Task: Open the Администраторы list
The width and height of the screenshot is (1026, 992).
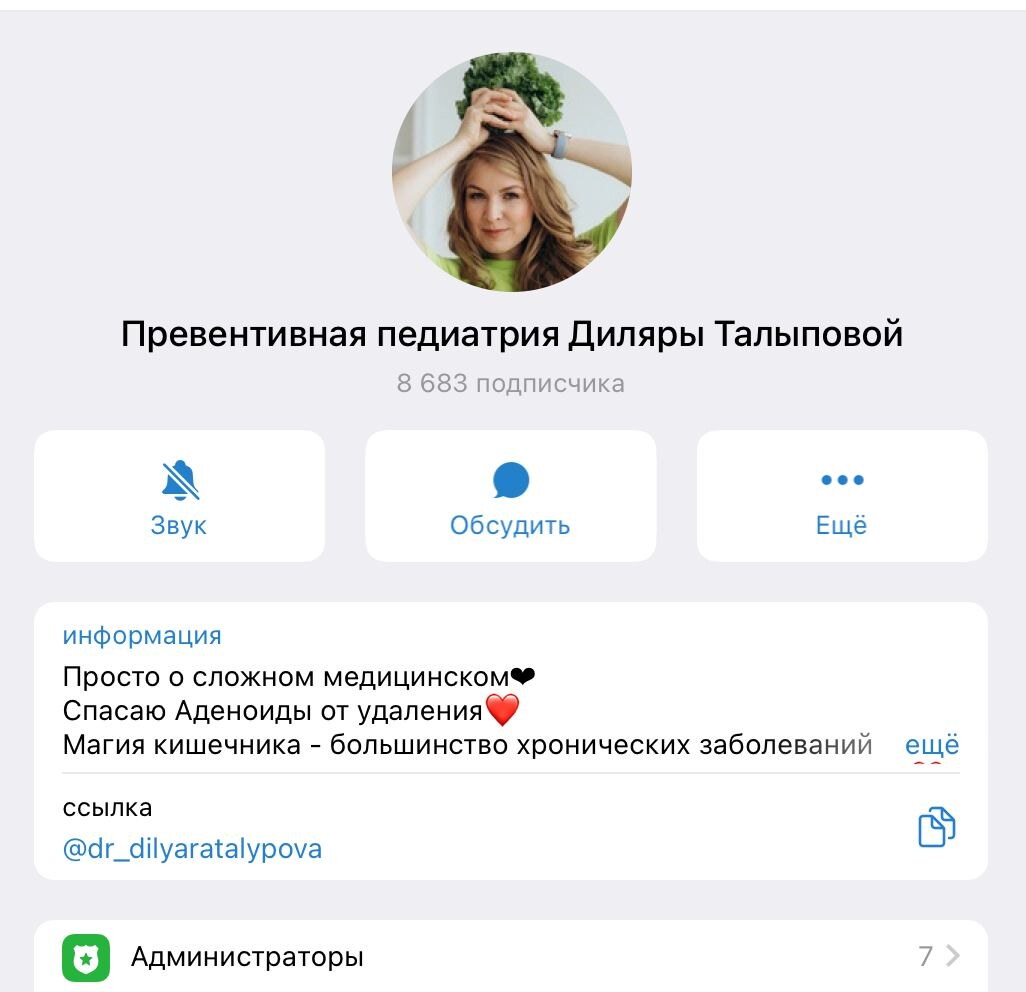Action: click(x=510, y=957)
